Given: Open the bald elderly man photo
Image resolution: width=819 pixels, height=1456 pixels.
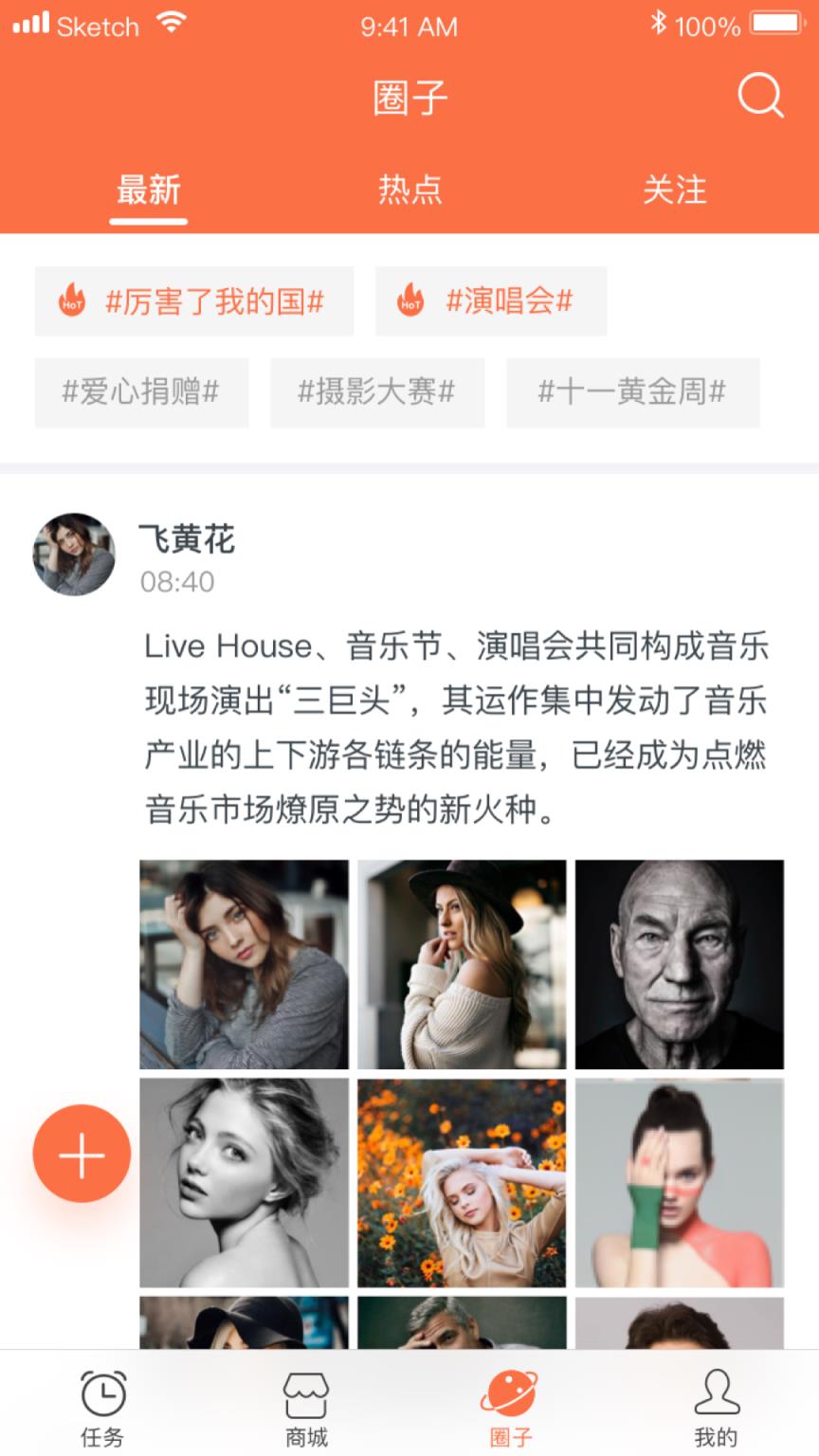Looking at the screenshot, I should 679,964.
